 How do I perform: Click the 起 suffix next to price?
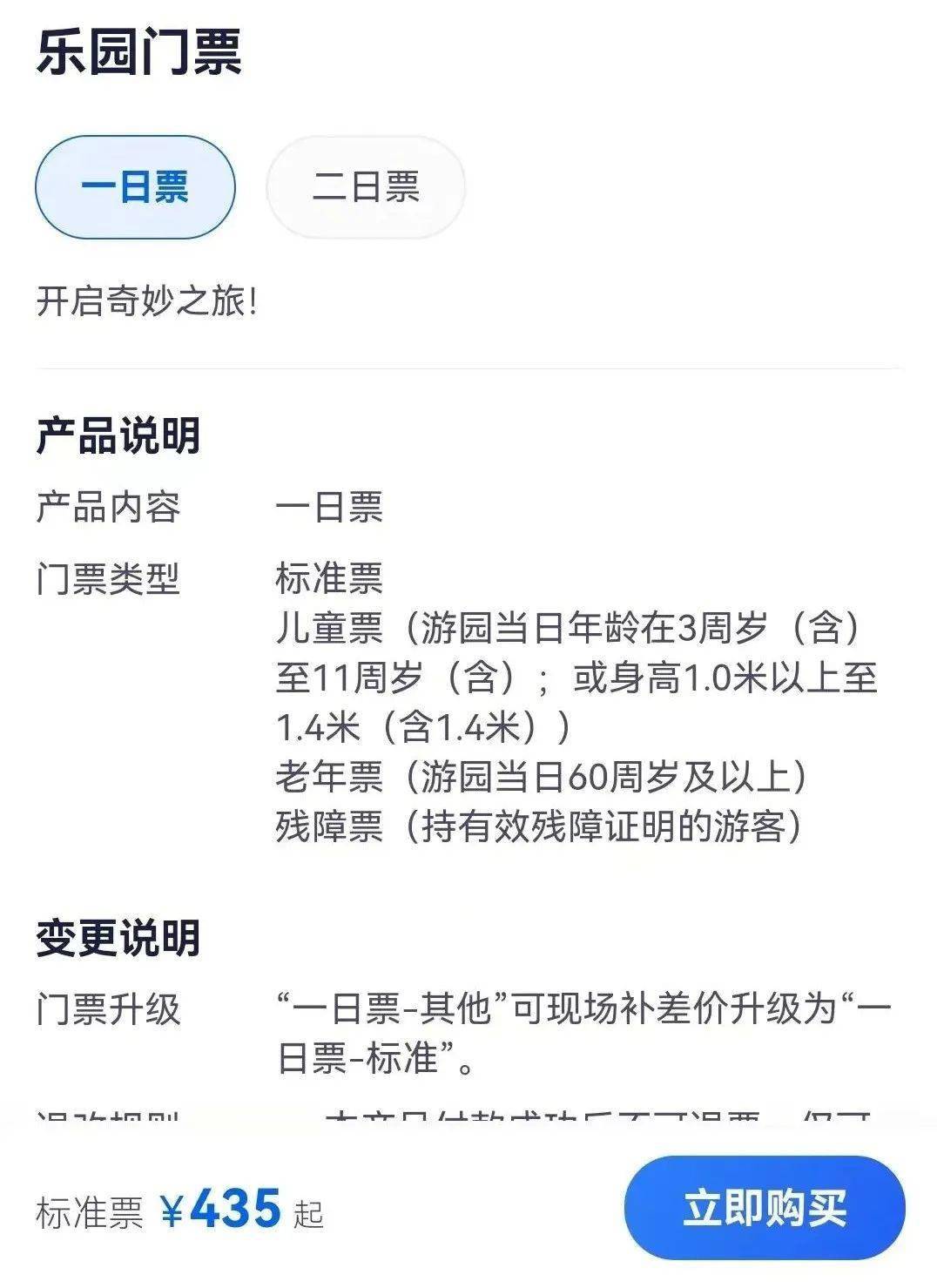pos(309,1212)
